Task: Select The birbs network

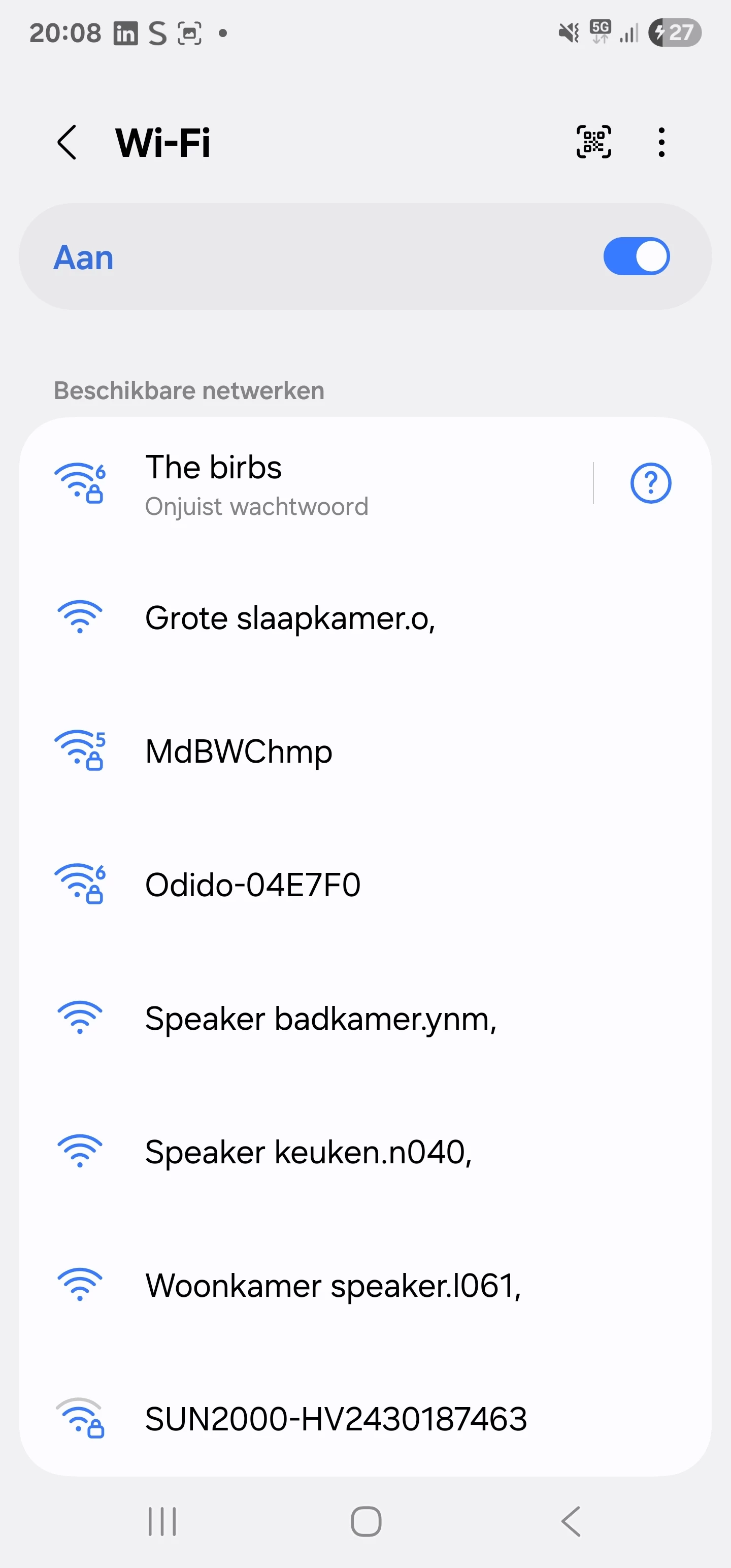Action: (305, 484)
